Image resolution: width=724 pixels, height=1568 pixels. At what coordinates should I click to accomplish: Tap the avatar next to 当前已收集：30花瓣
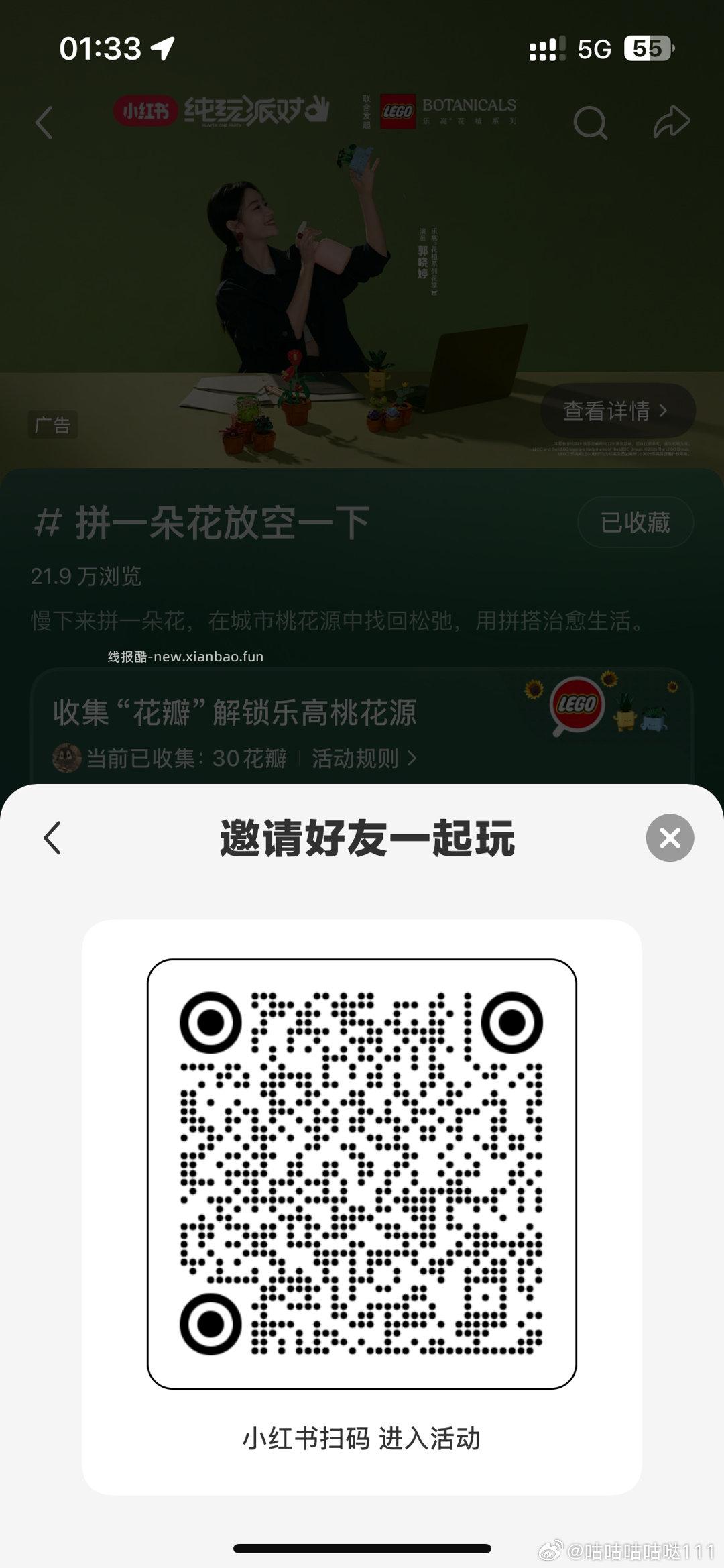(65, 757)
